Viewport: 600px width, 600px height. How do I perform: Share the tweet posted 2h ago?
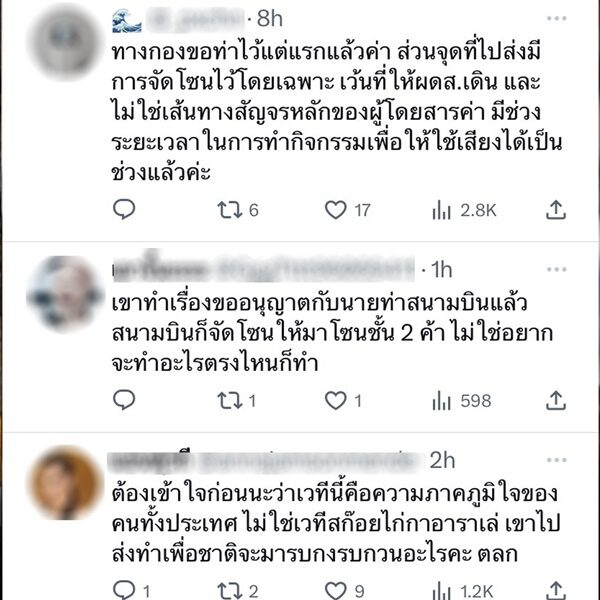[x=557, y=590]
